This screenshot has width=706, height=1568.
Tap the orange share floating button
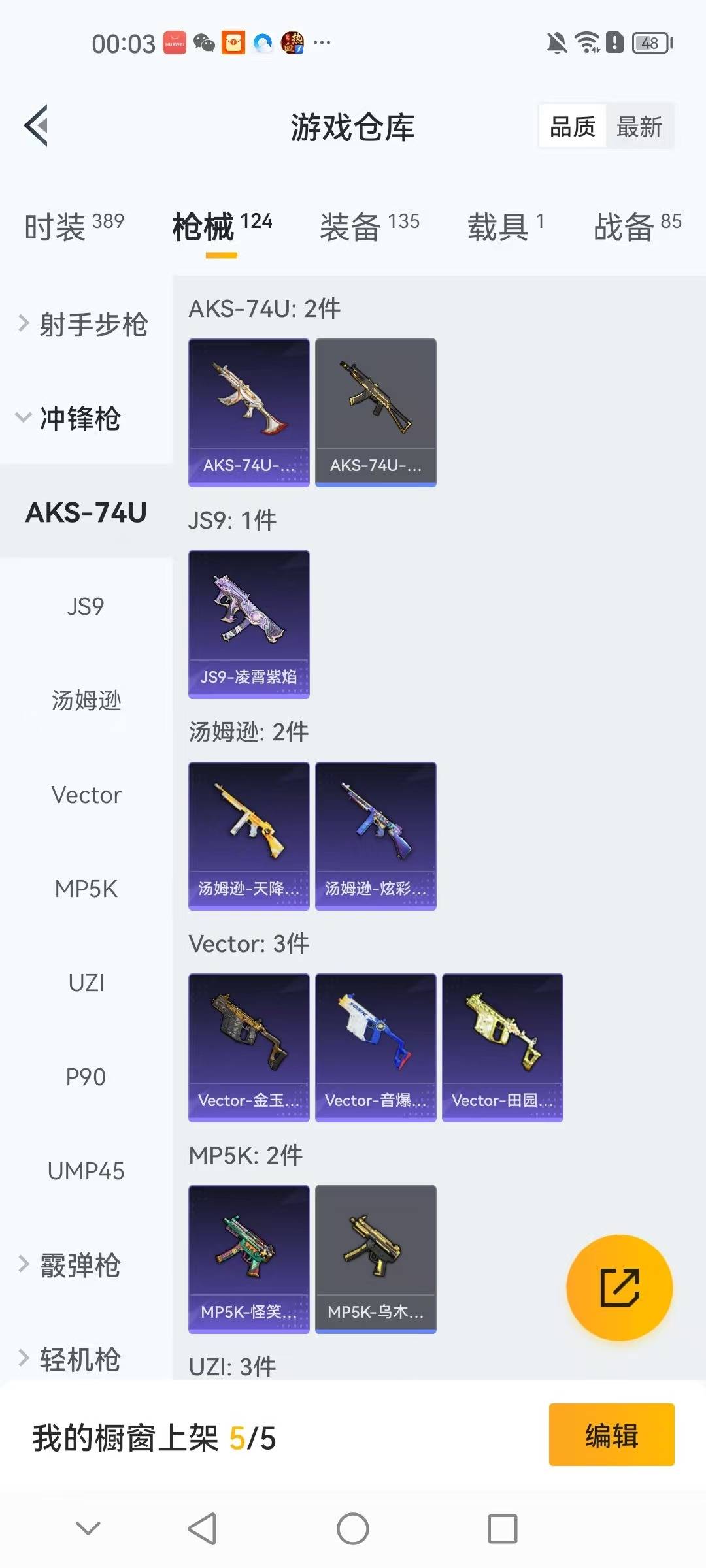click(619, 1288)
